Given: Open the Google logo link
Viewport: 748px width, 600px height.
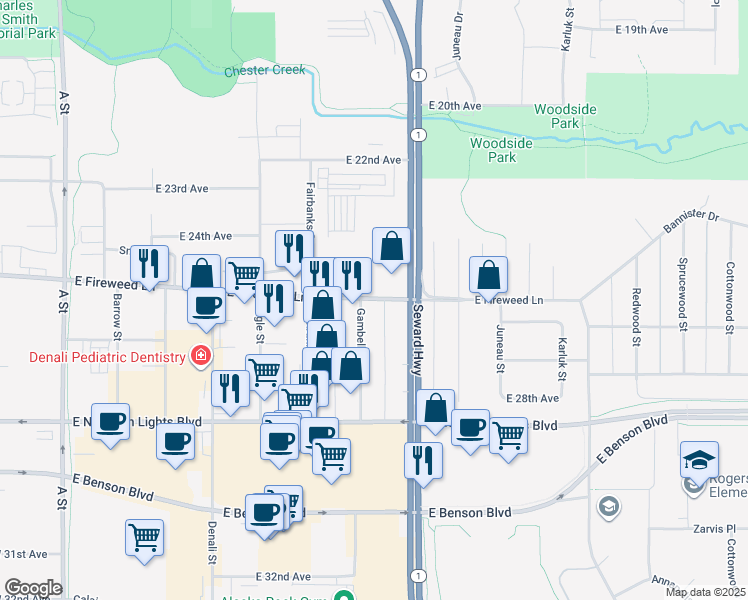Looking at the screenshot, I should pyautogui.click(x=33, y=588).
